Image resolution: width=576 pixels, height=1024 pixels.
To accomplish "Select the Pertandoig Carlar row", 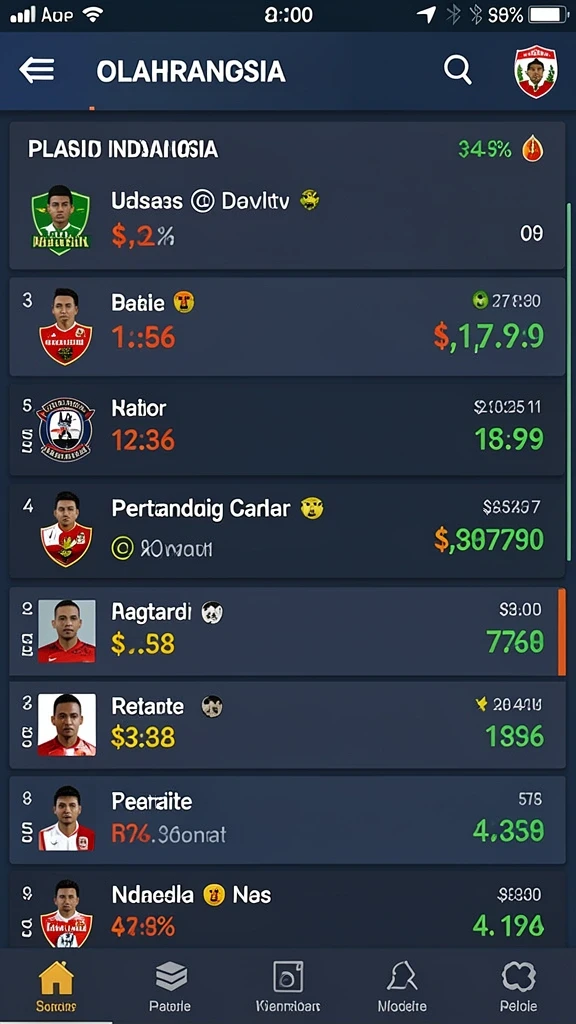I will 287,530.
